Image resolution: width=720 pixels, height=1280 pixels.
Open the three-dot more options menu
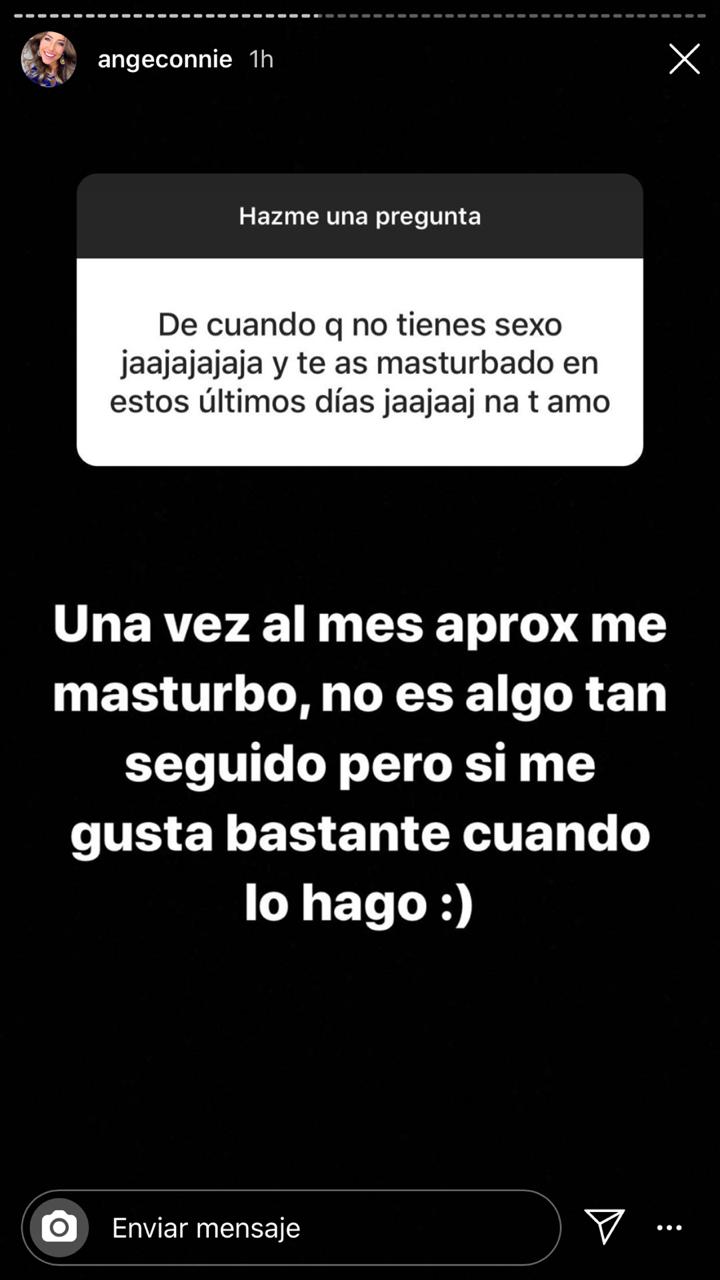[669, 1227]
